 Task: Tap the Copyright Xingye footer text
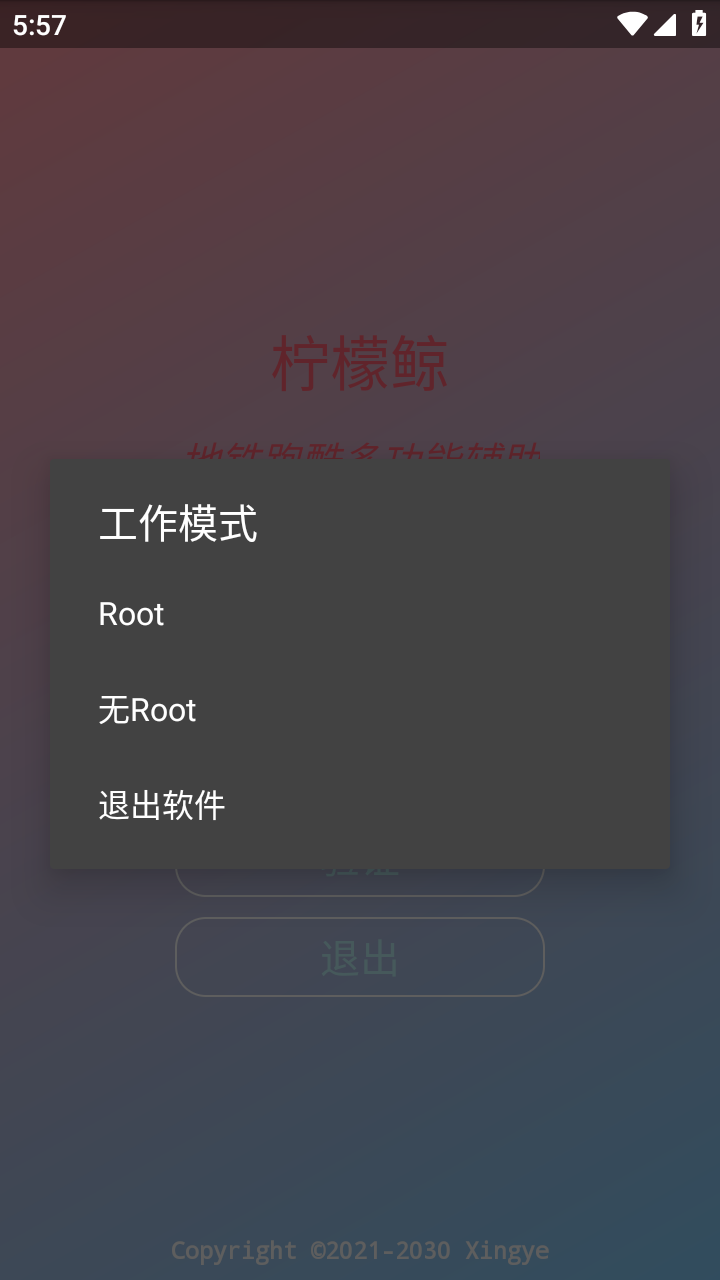pyautogui.click(x=360, y=1250)
